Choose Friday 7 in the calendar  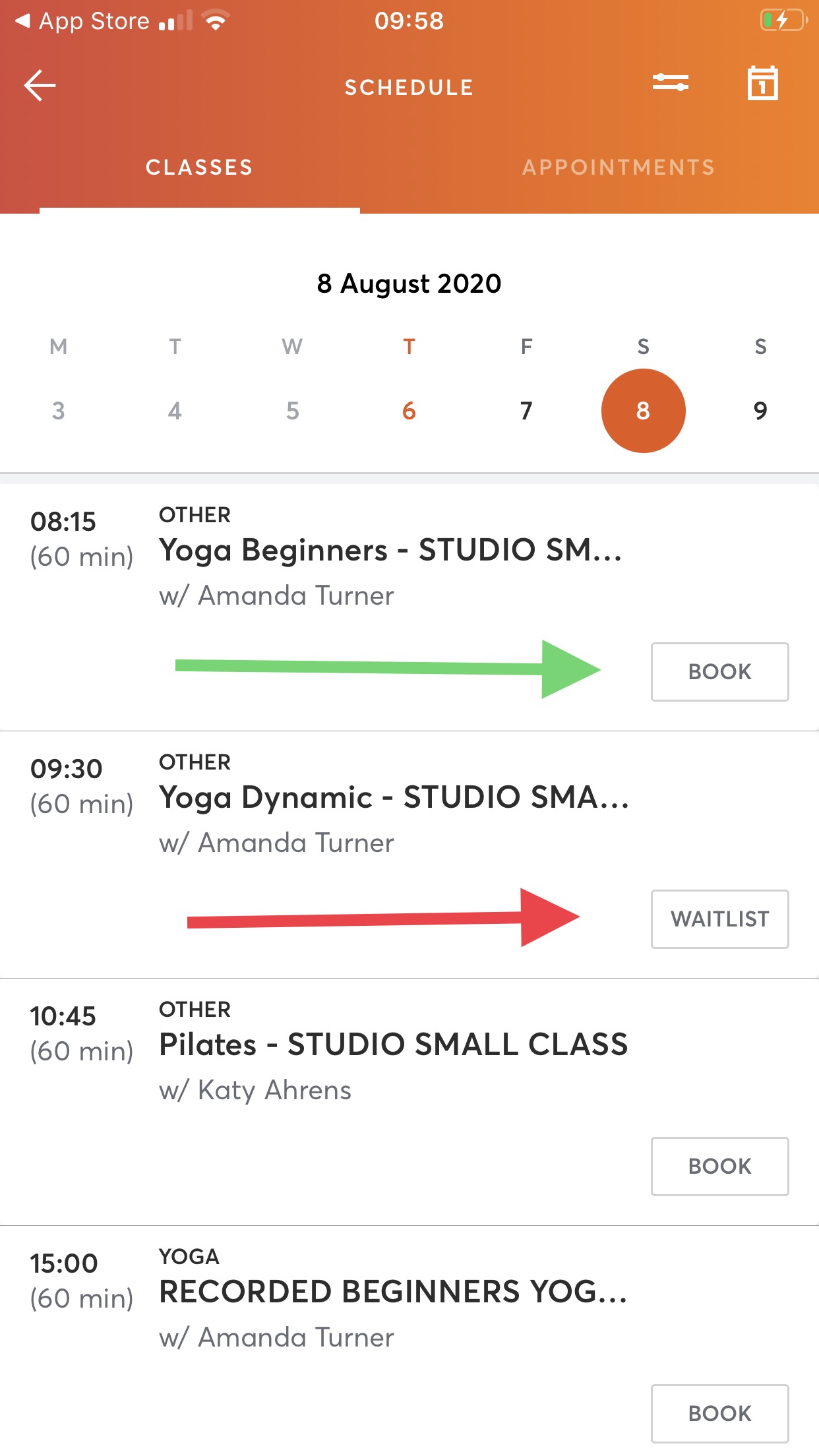(x=526, y=411)
